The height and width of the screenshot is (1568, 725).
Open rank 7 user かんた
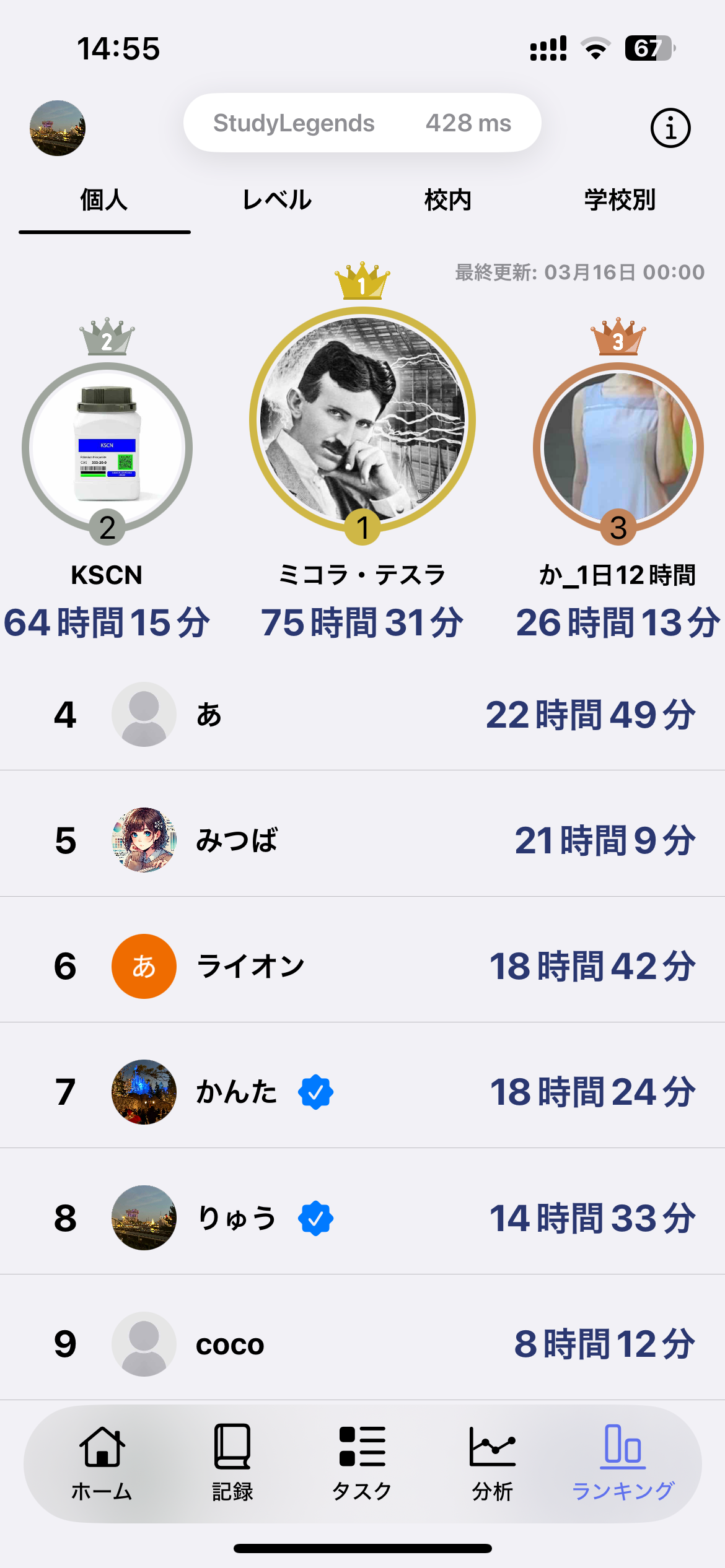click(362, 1092)
